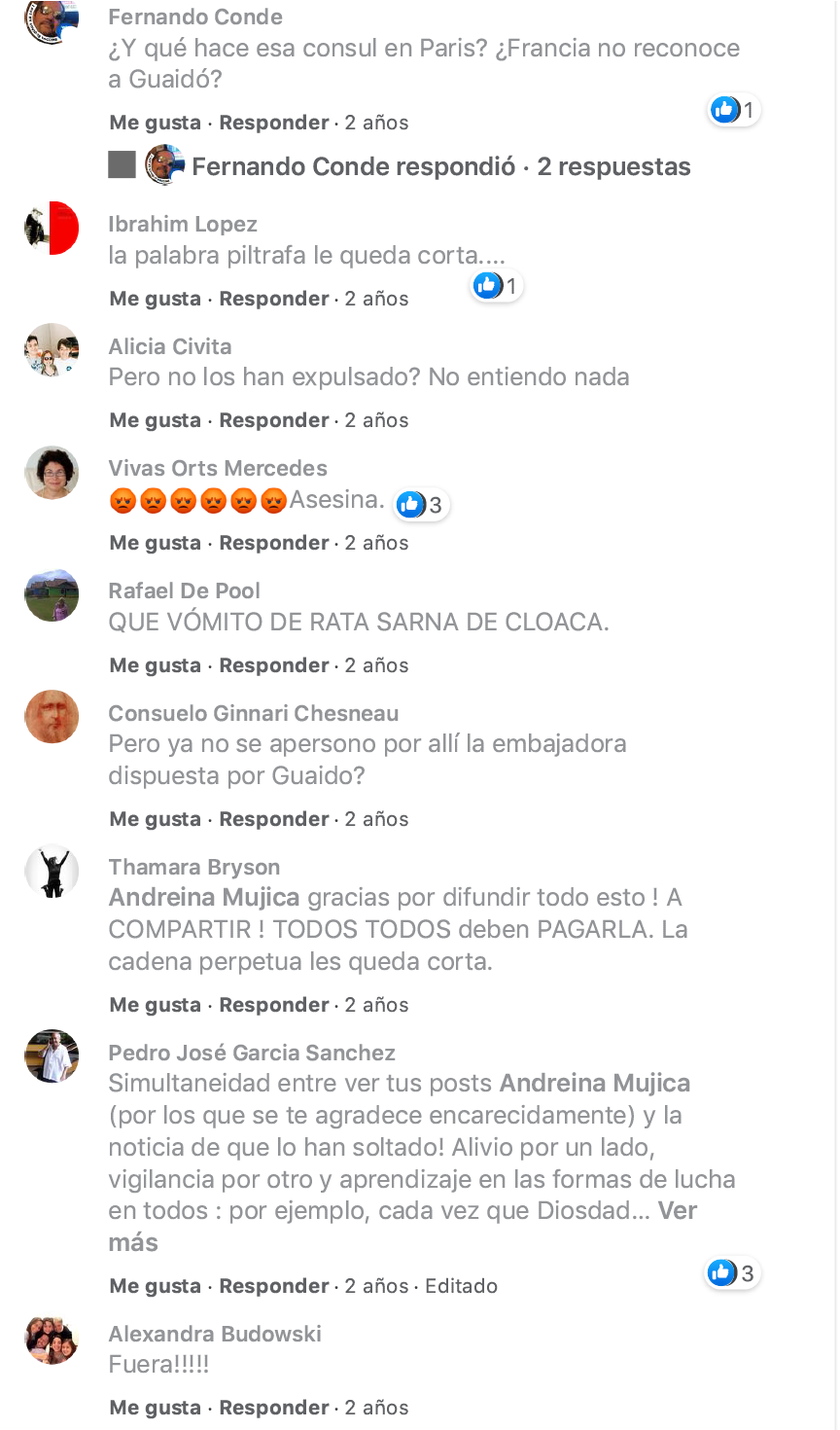Like Fernando Conde's comment
The height and width of the screenshot is (1430, 840).
tap(155, 123)
